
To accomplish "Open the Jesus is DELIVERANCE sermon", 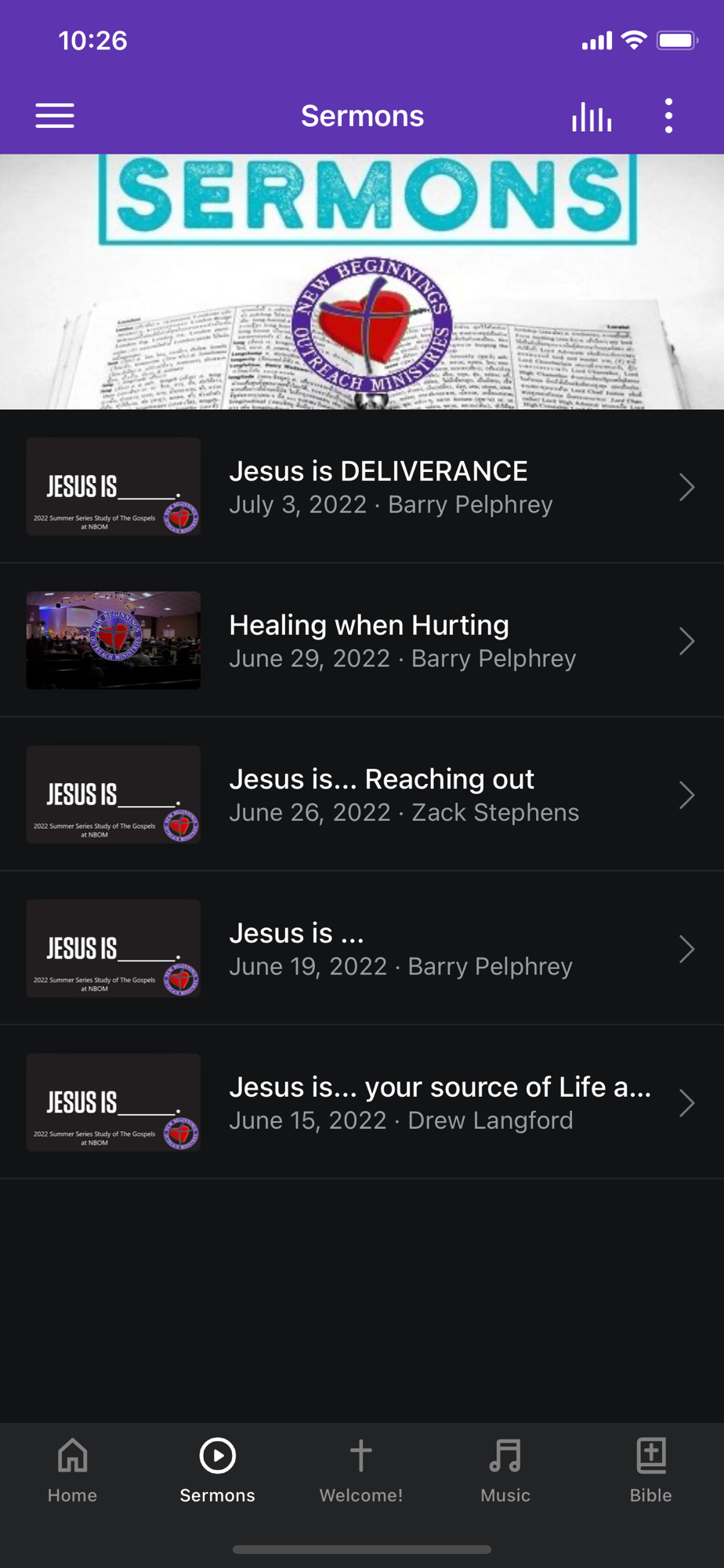I will point(362,487).
